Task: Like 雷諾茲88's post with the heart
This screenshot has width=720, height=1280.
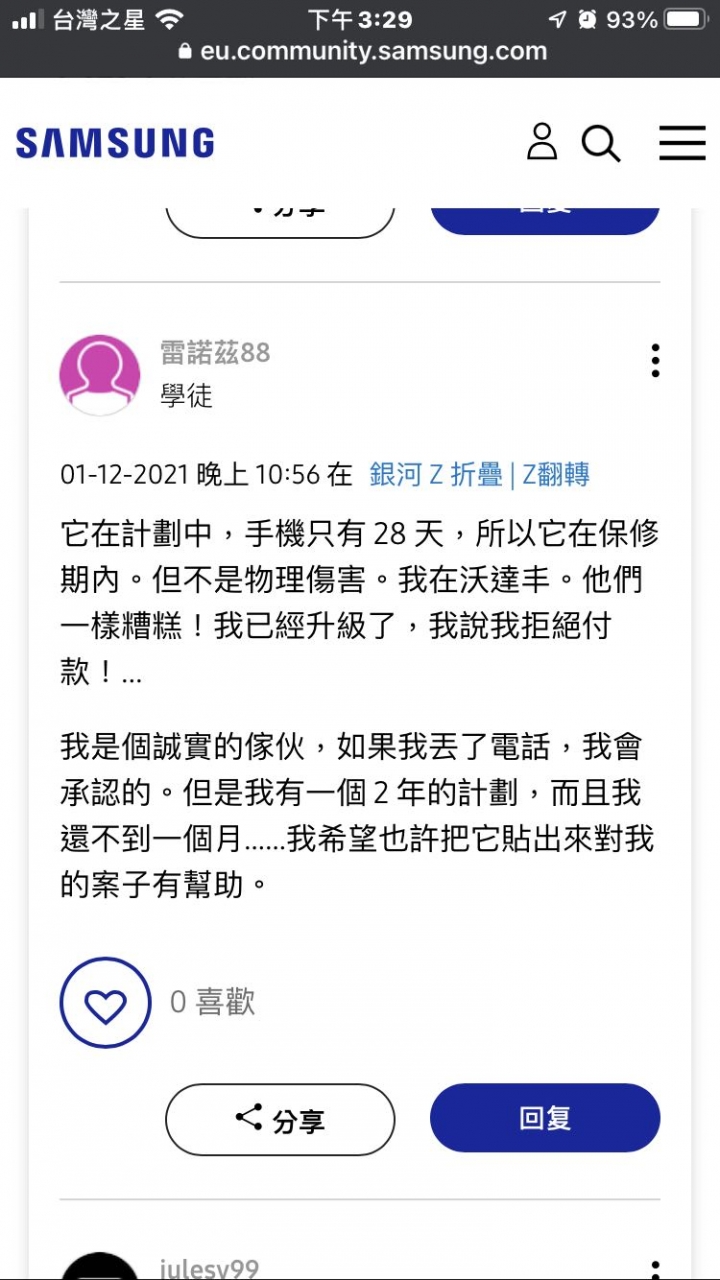Action: point(105,1002)
